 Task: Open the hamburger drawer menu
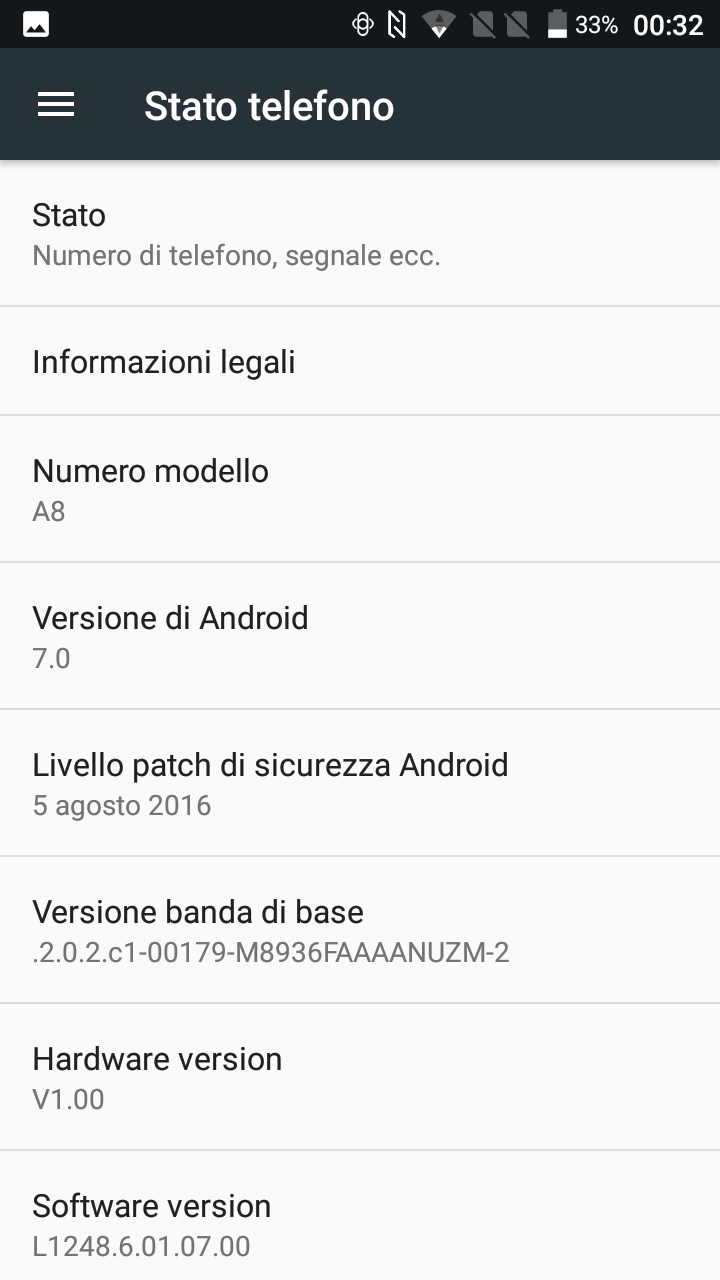(x=56, y=105)
